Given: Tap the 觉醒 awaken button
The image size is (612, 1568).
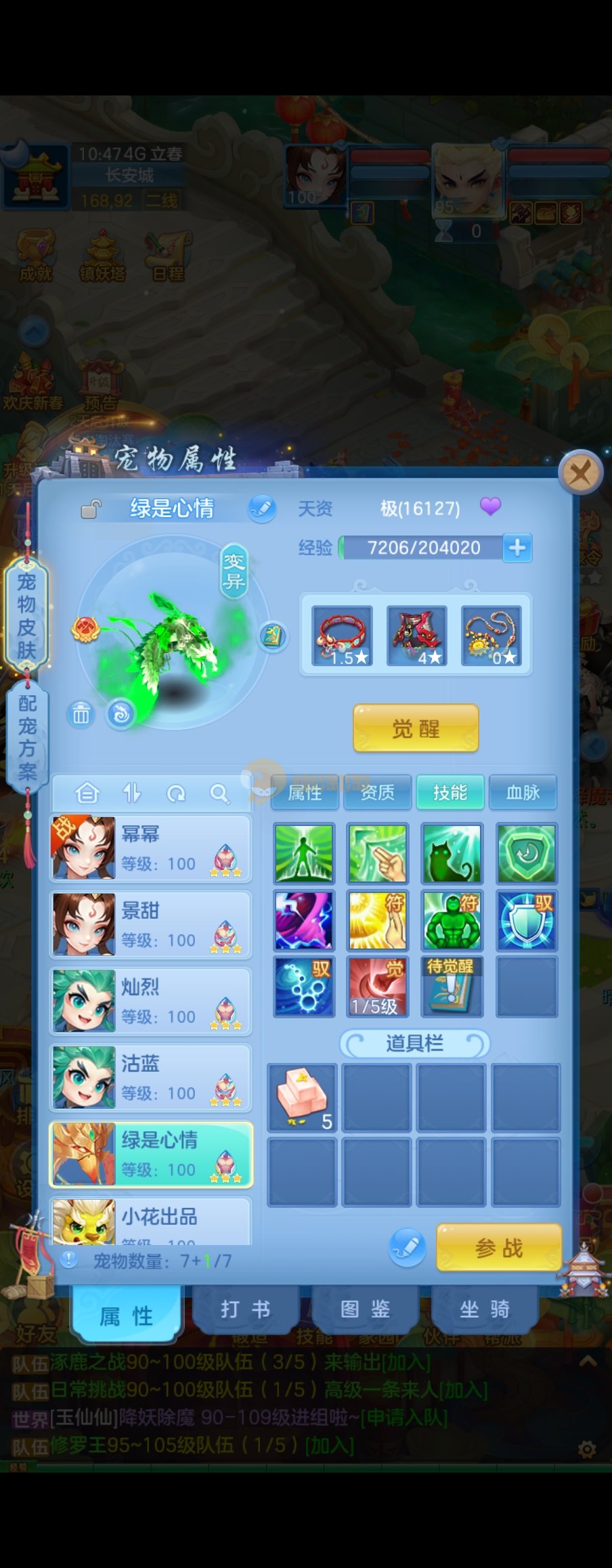Looking at the screenshot, I should tap(416, 728).
